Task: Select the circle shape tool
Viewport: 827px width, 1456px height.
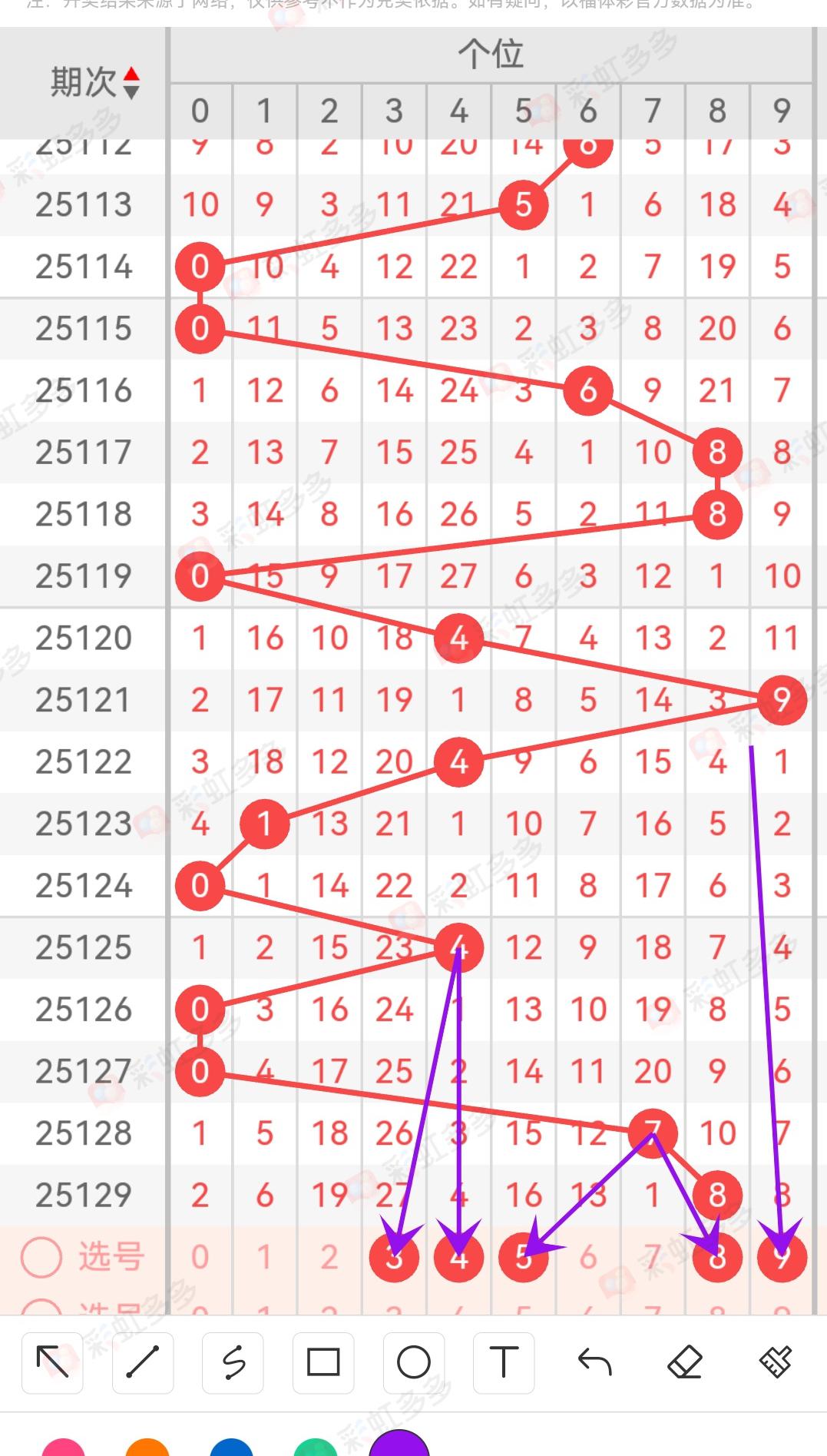Action: click(x=414, y=1363)
